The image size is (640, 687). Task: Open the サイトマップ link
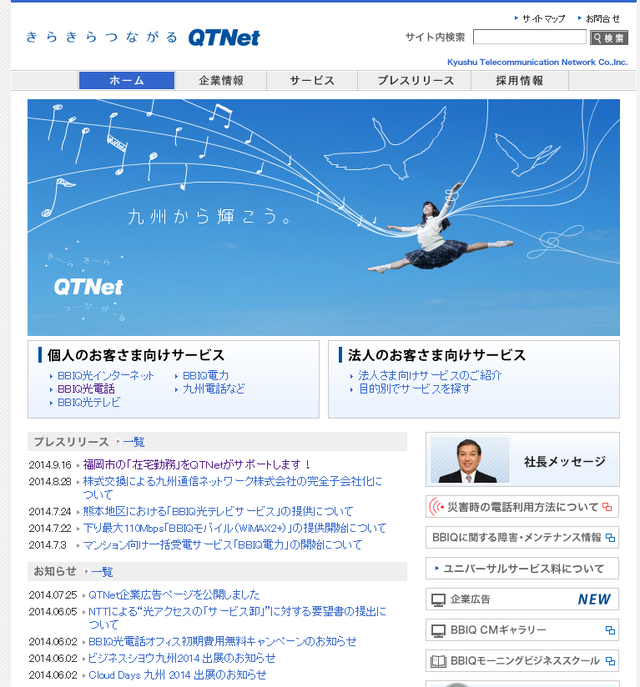tap(543, 18)
